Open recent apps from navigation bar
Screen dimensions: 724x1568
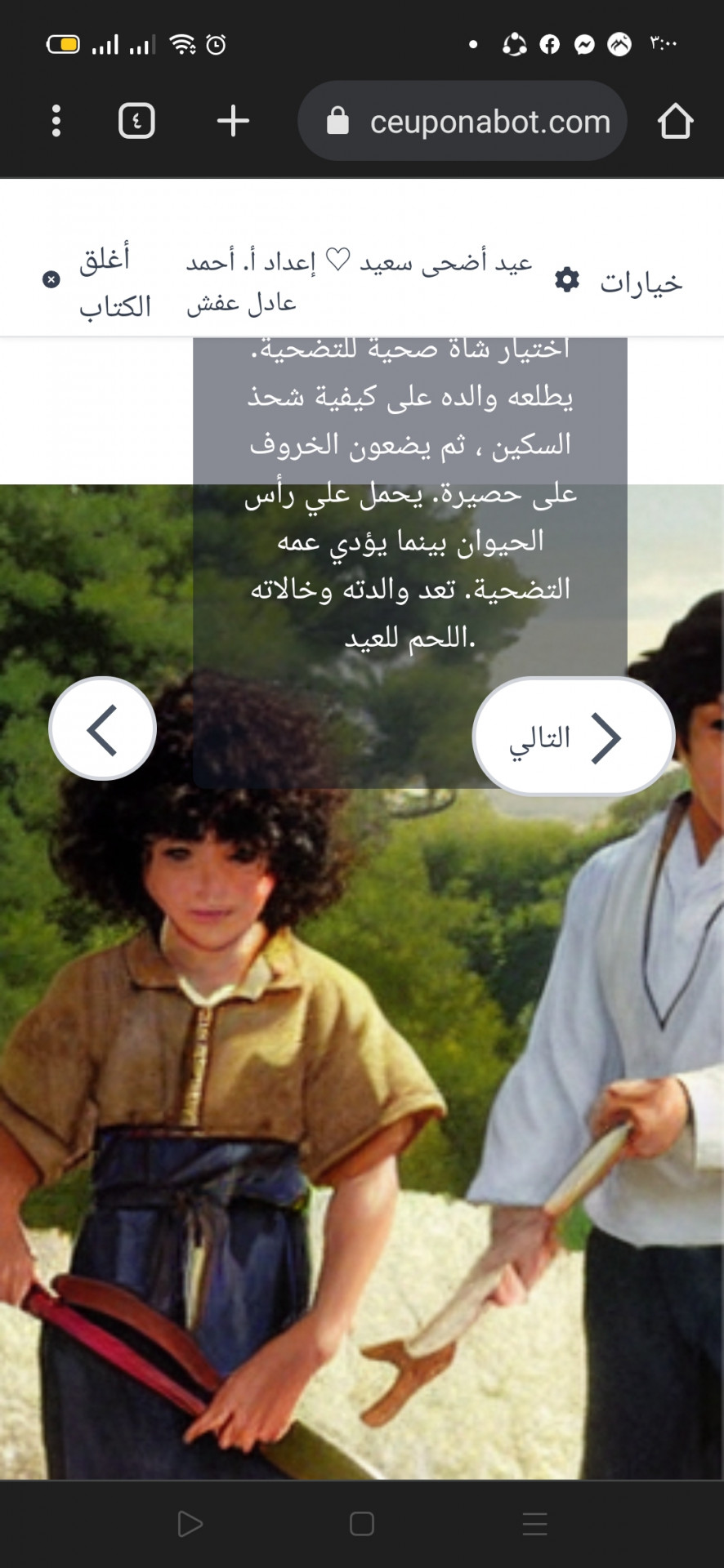[534, 1524]
